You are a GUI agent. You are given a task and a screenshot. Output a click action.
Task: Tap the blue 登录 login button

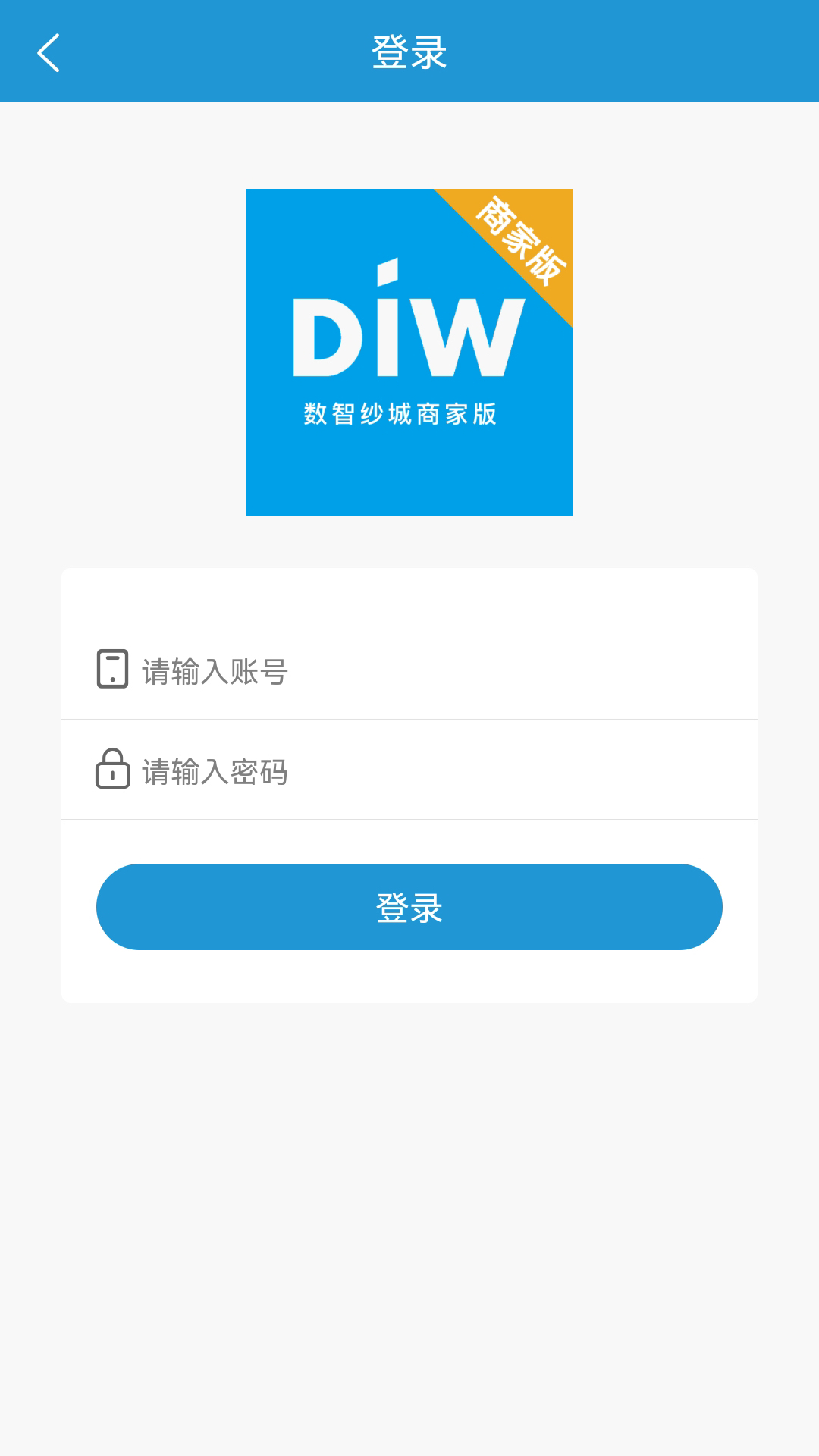409,907
